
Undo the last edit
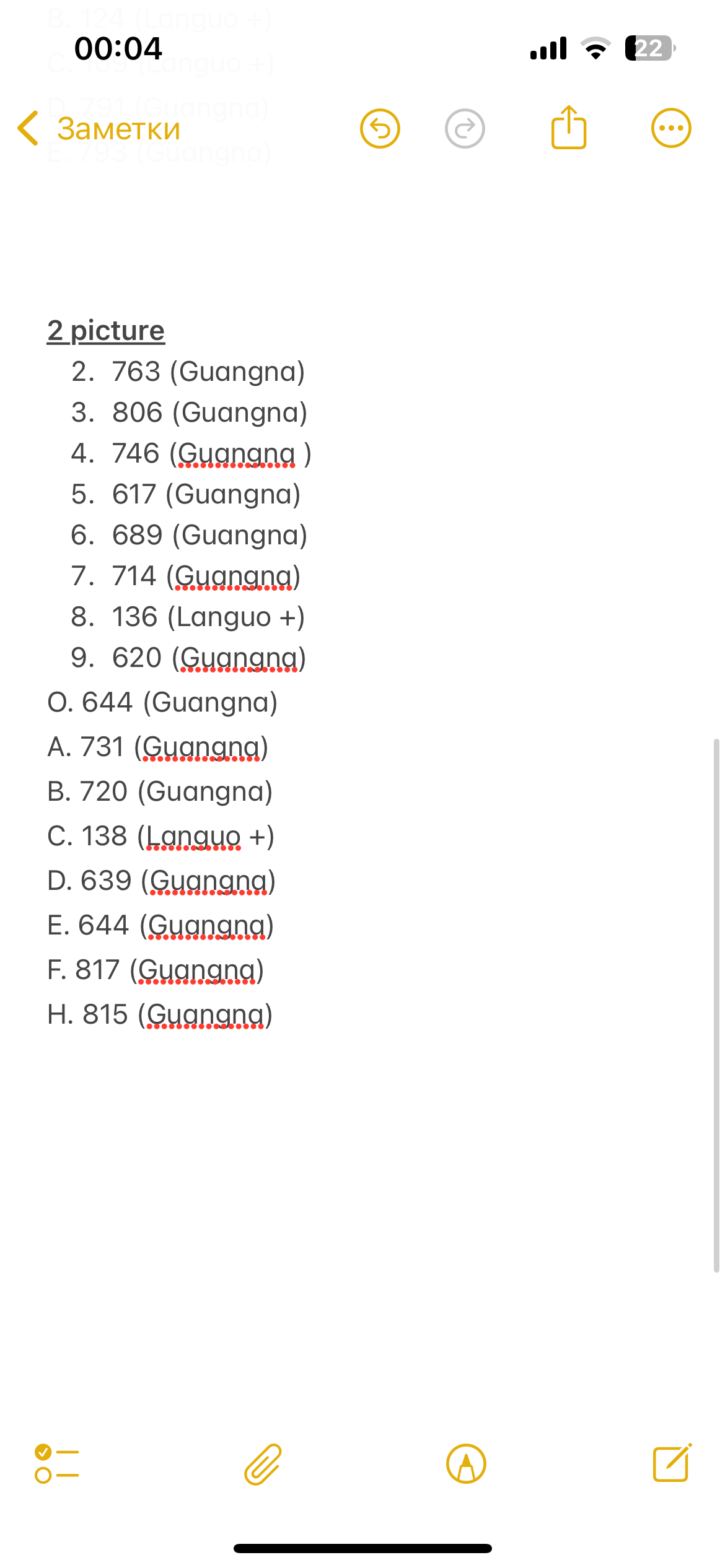coord(380,129)
